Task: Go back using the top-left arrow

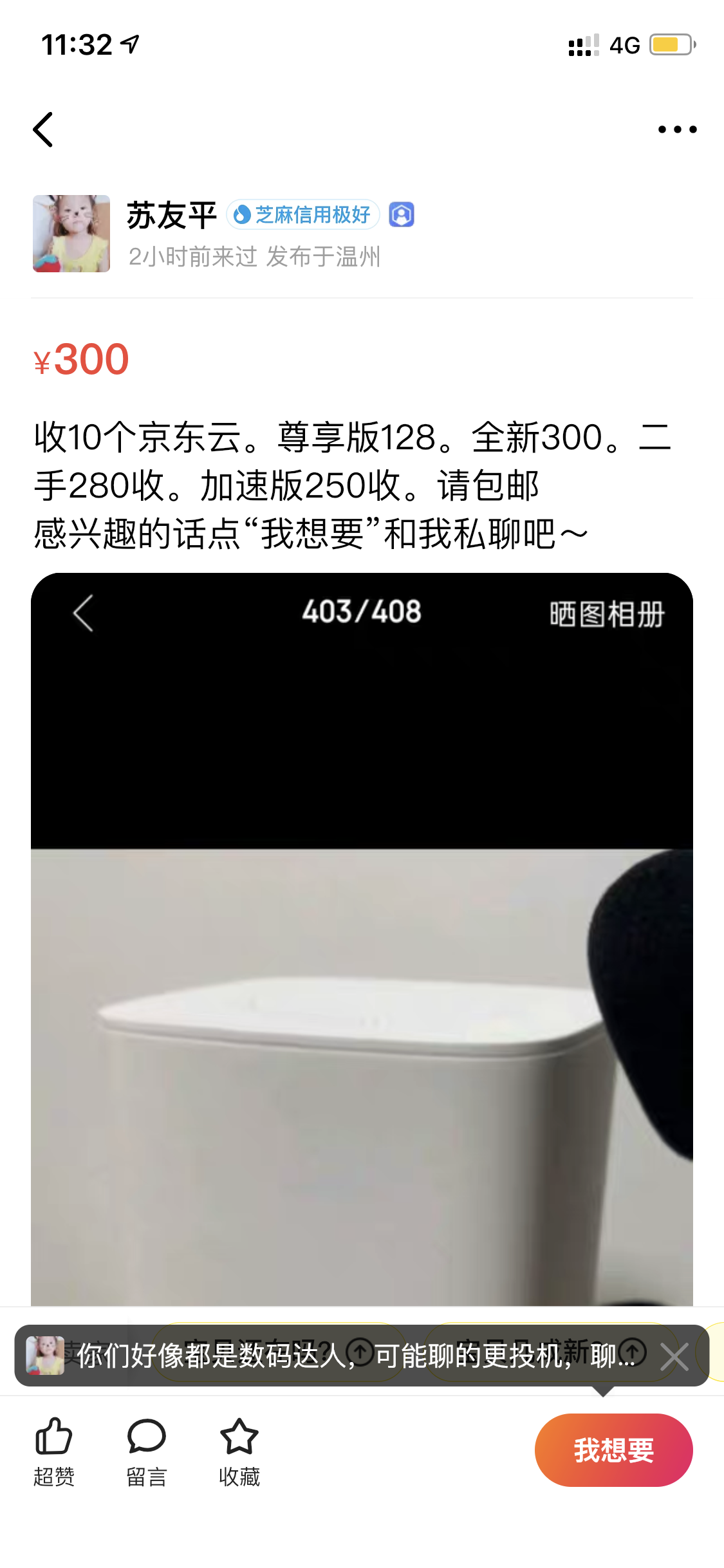Action: [43, 129]
